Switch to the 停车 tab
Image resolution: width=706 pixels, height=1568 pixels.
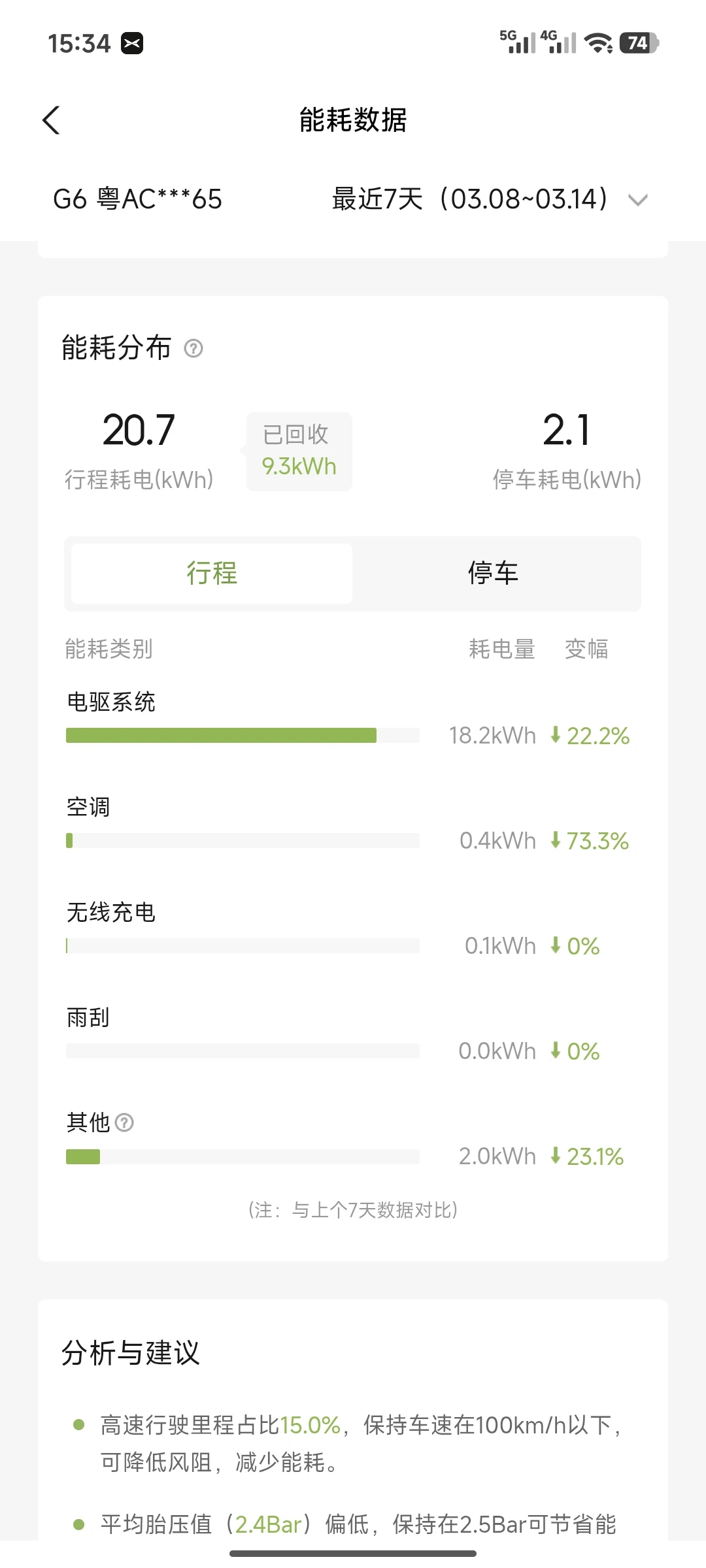493,574
